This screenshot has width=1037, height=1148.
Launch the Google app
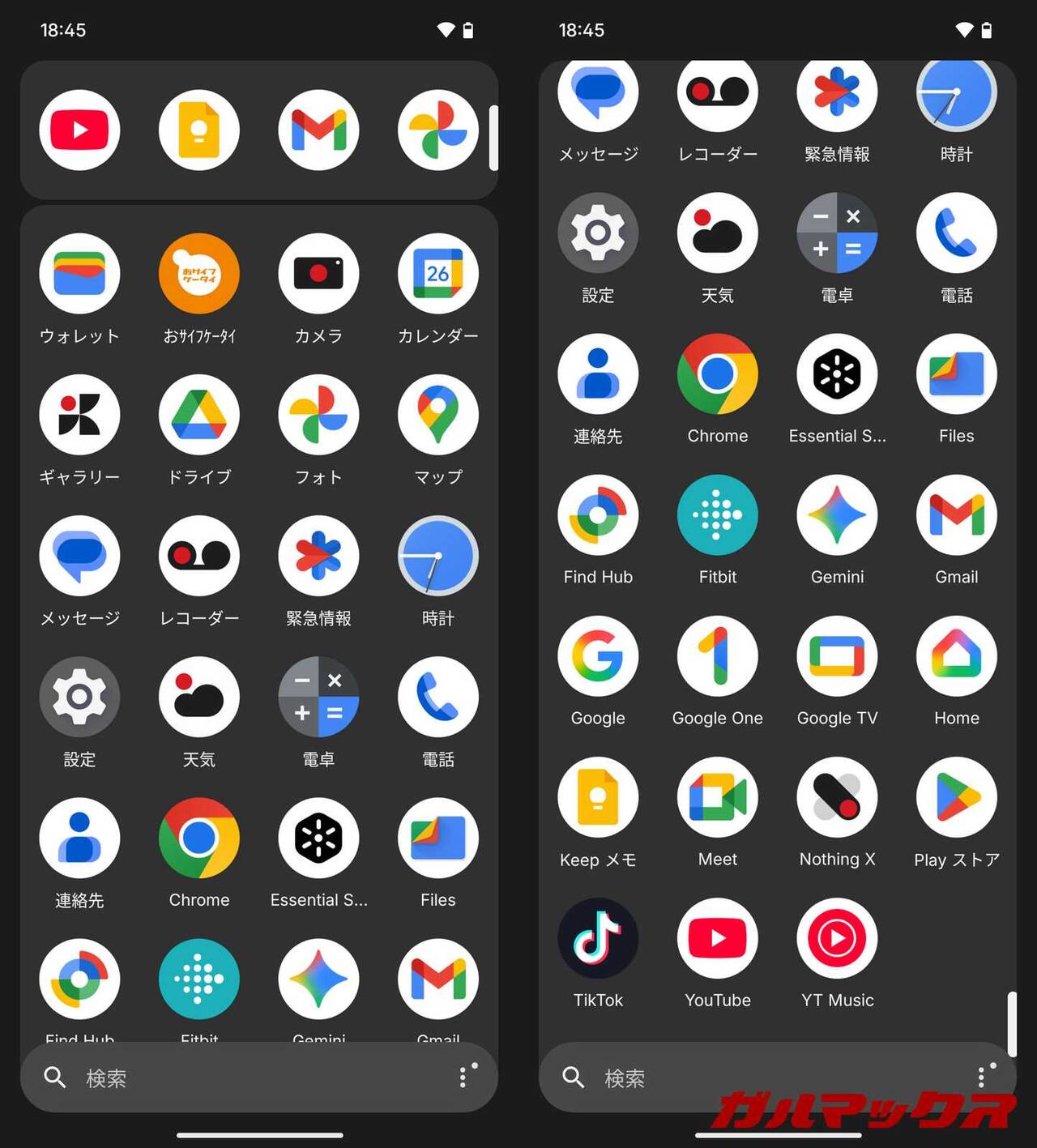tap(598, 657)
